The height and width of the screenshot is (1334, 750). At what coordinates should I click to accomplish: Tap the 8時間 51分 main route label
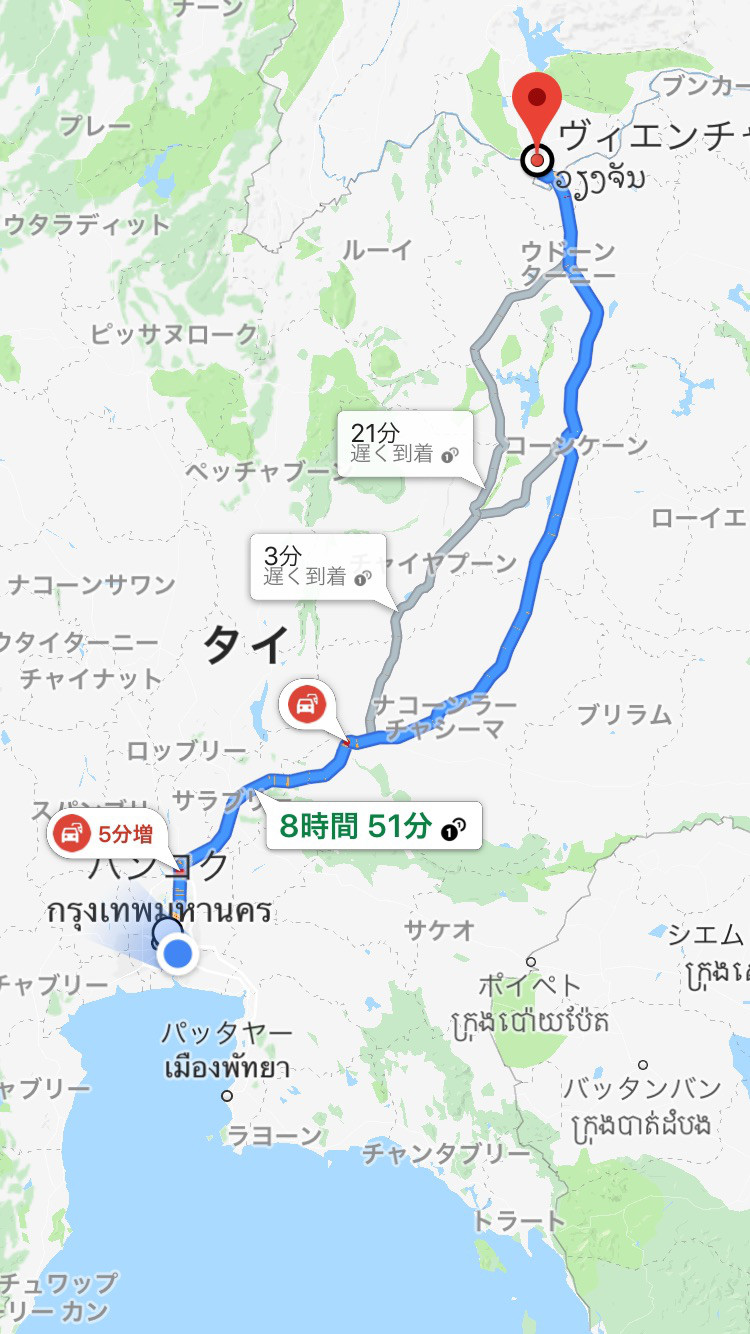[x=374, y=826]
